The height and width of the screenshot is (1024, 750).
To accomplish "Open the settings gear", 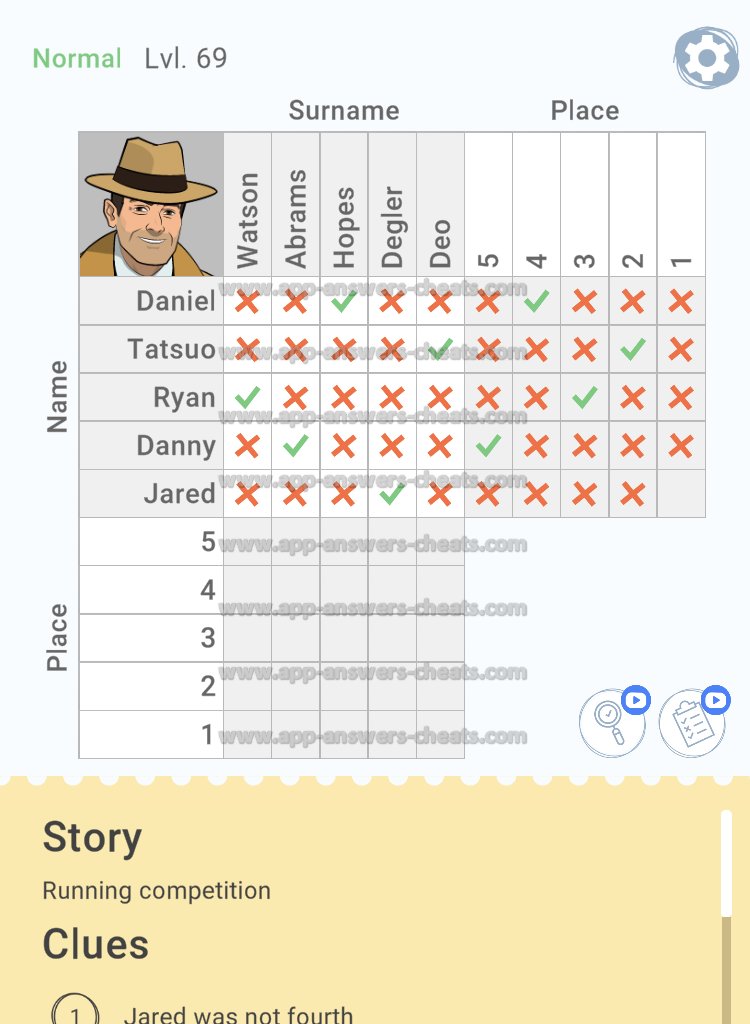I will (707, 59).
